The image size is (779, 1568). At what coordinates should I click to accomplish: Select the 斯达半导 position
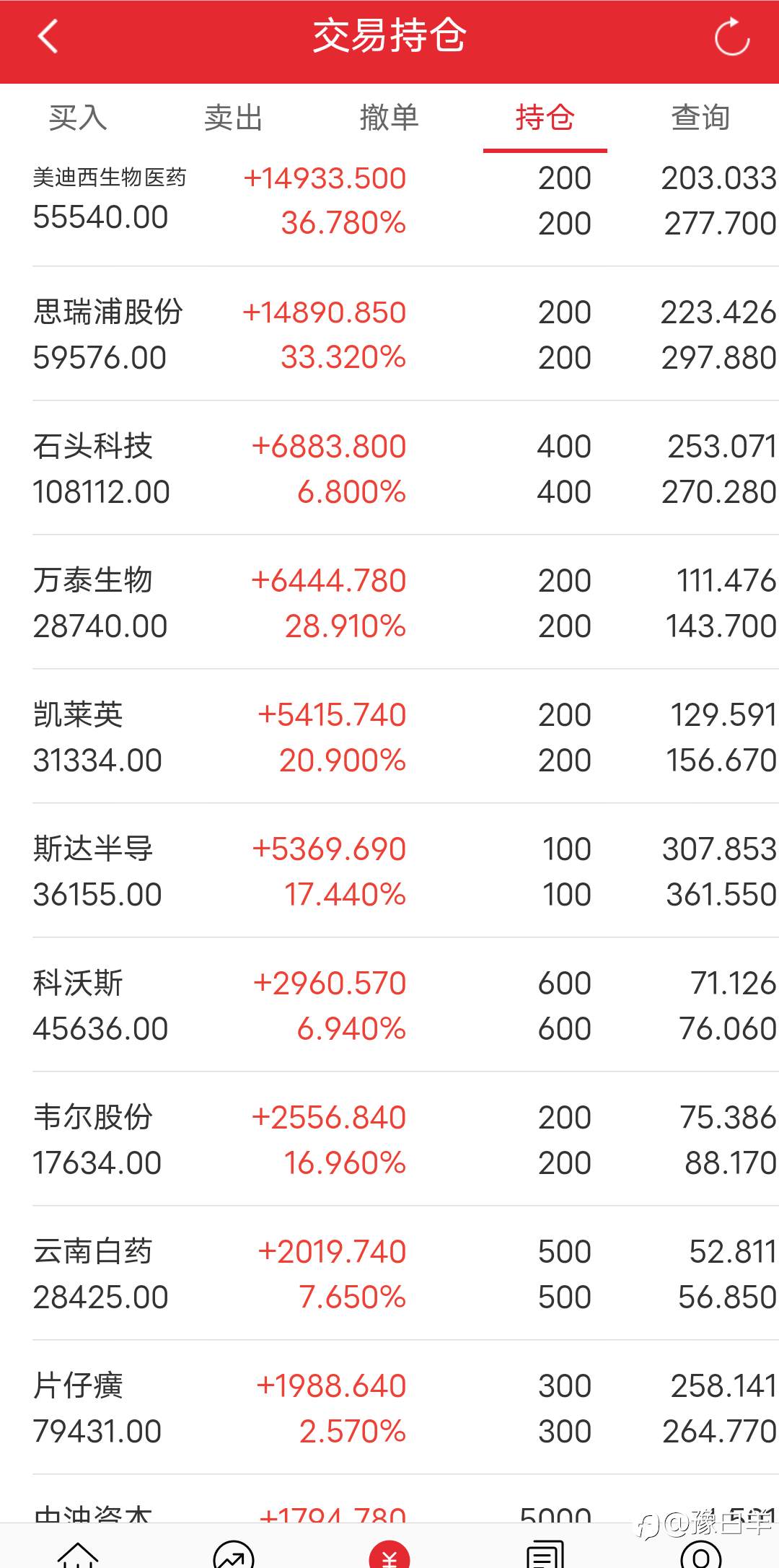coord(389,871)
